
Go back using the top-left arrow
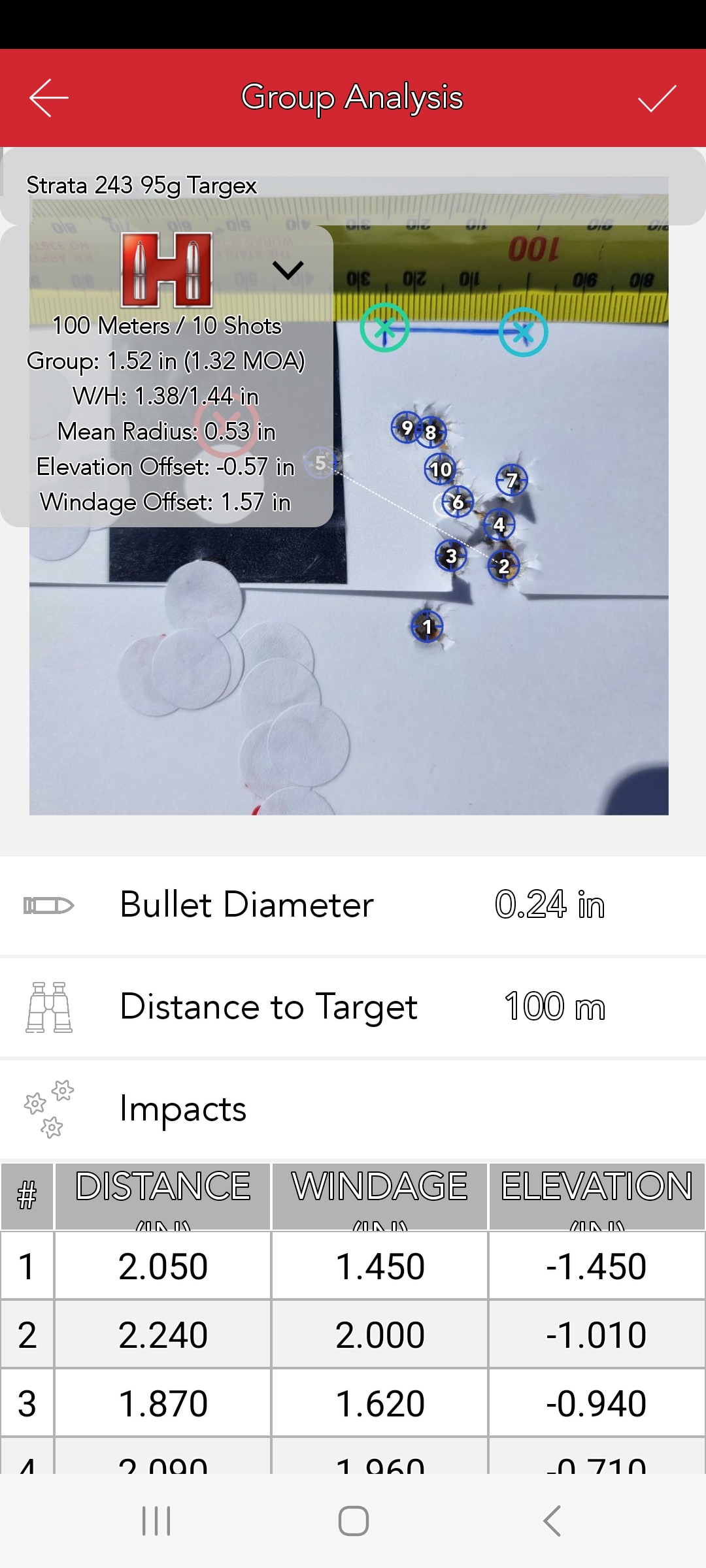[x=49, y=98]
